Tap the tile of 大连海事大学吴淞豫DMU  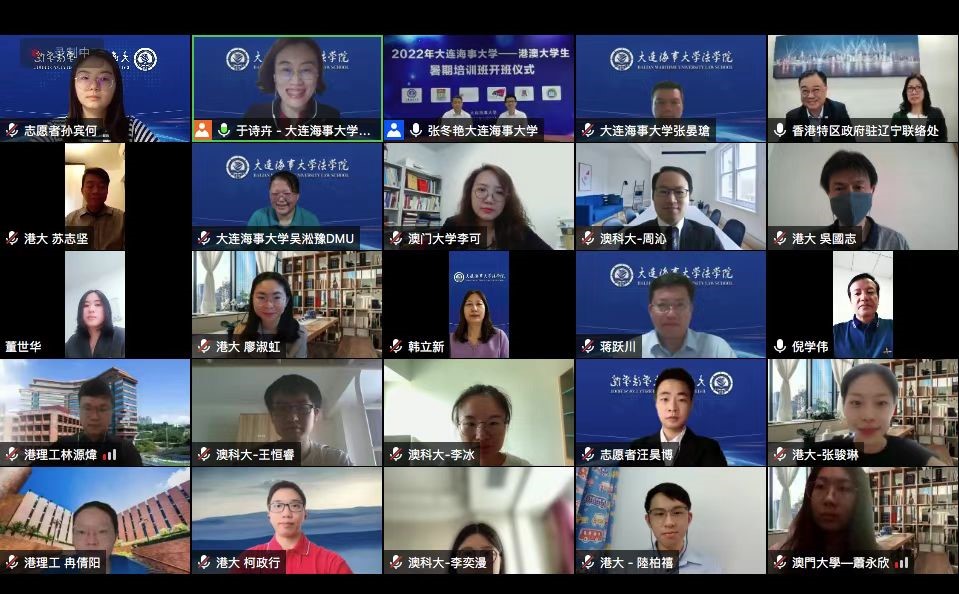pyautogui.click(x=287, y=196)
